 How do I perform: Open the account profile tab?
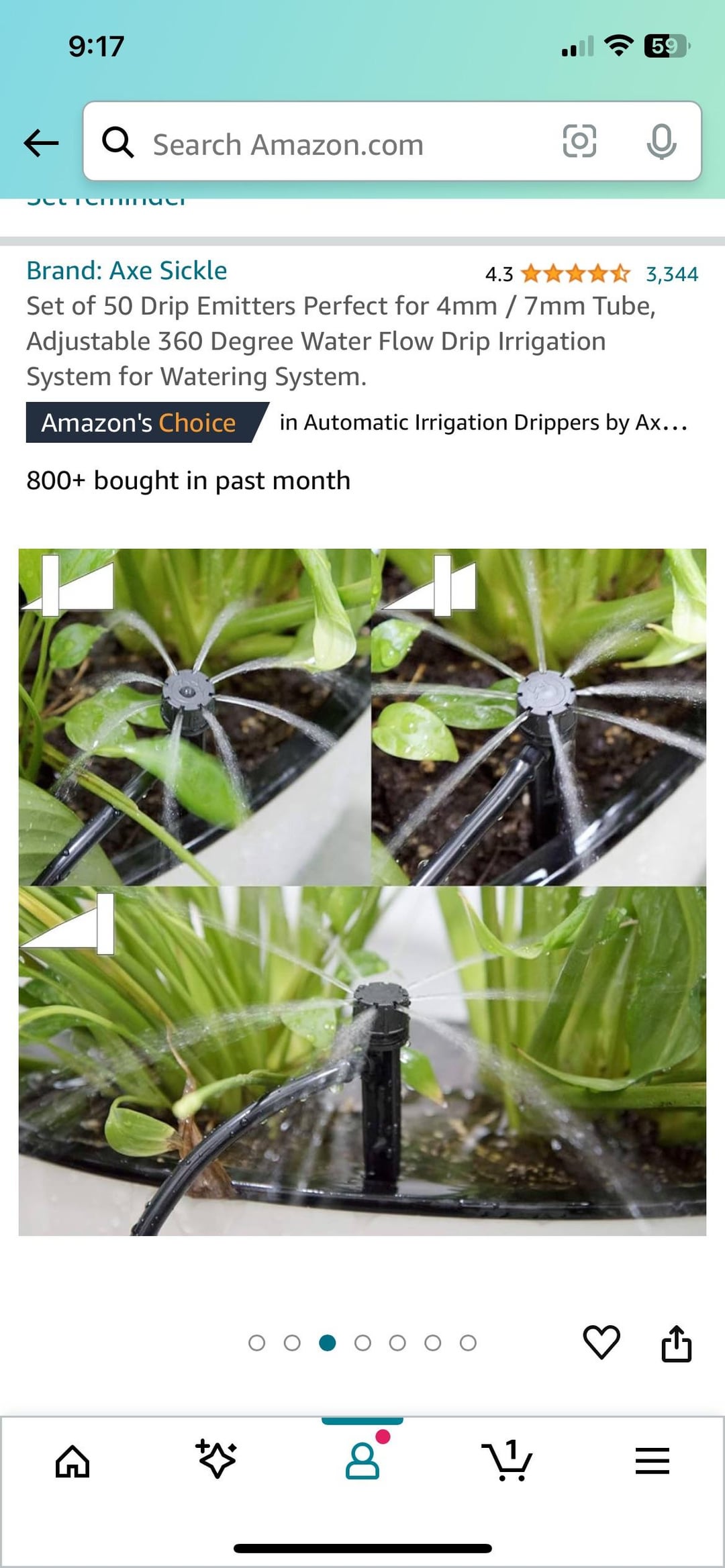point(362,1460)
